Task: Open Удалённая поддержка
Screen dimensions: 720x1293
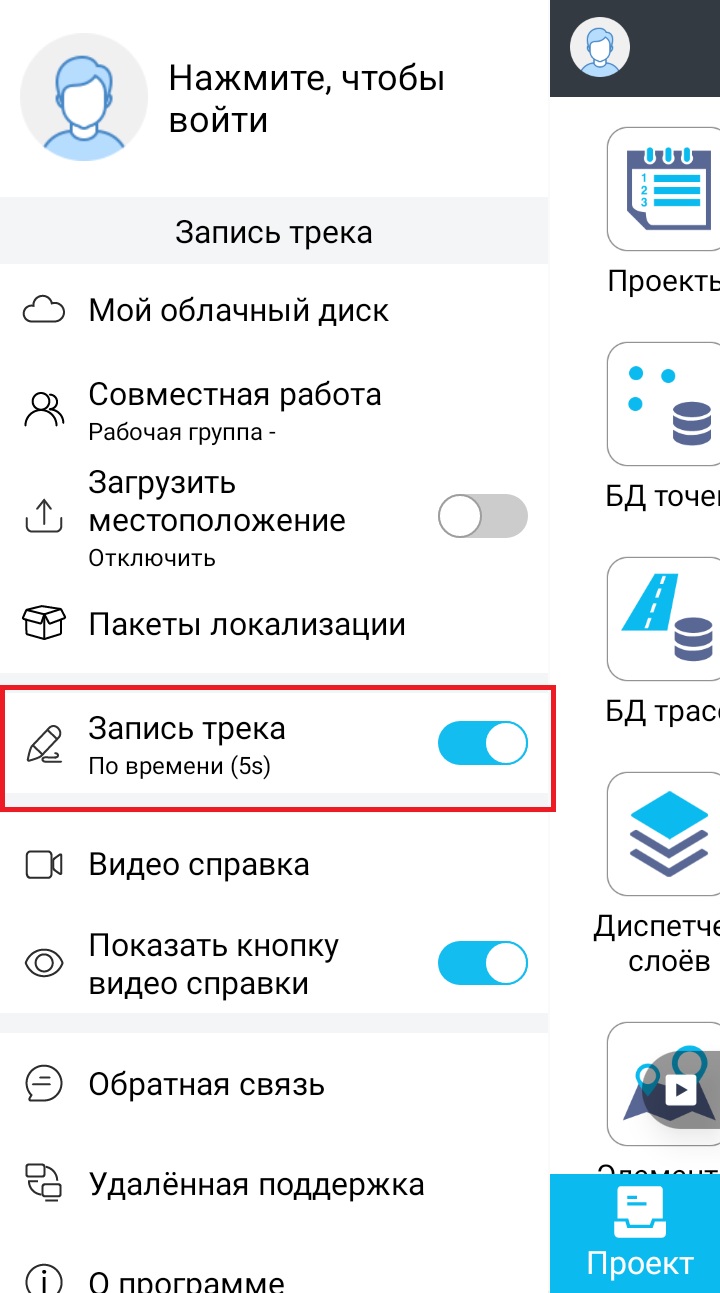Action: [x=256, y=1184]
